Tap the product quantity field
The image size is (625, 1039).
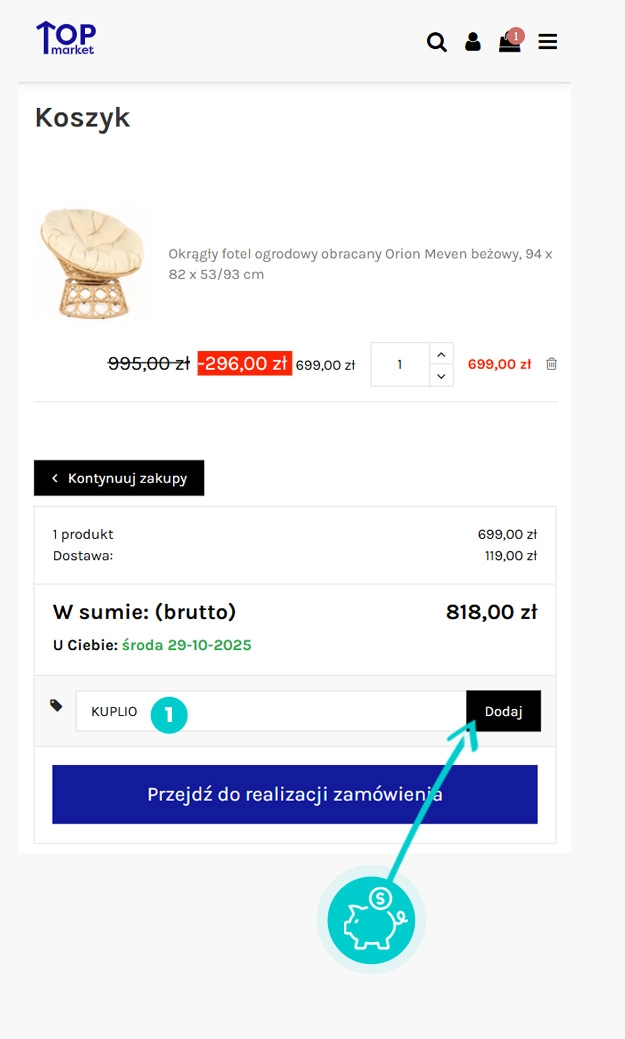point(400,365)
